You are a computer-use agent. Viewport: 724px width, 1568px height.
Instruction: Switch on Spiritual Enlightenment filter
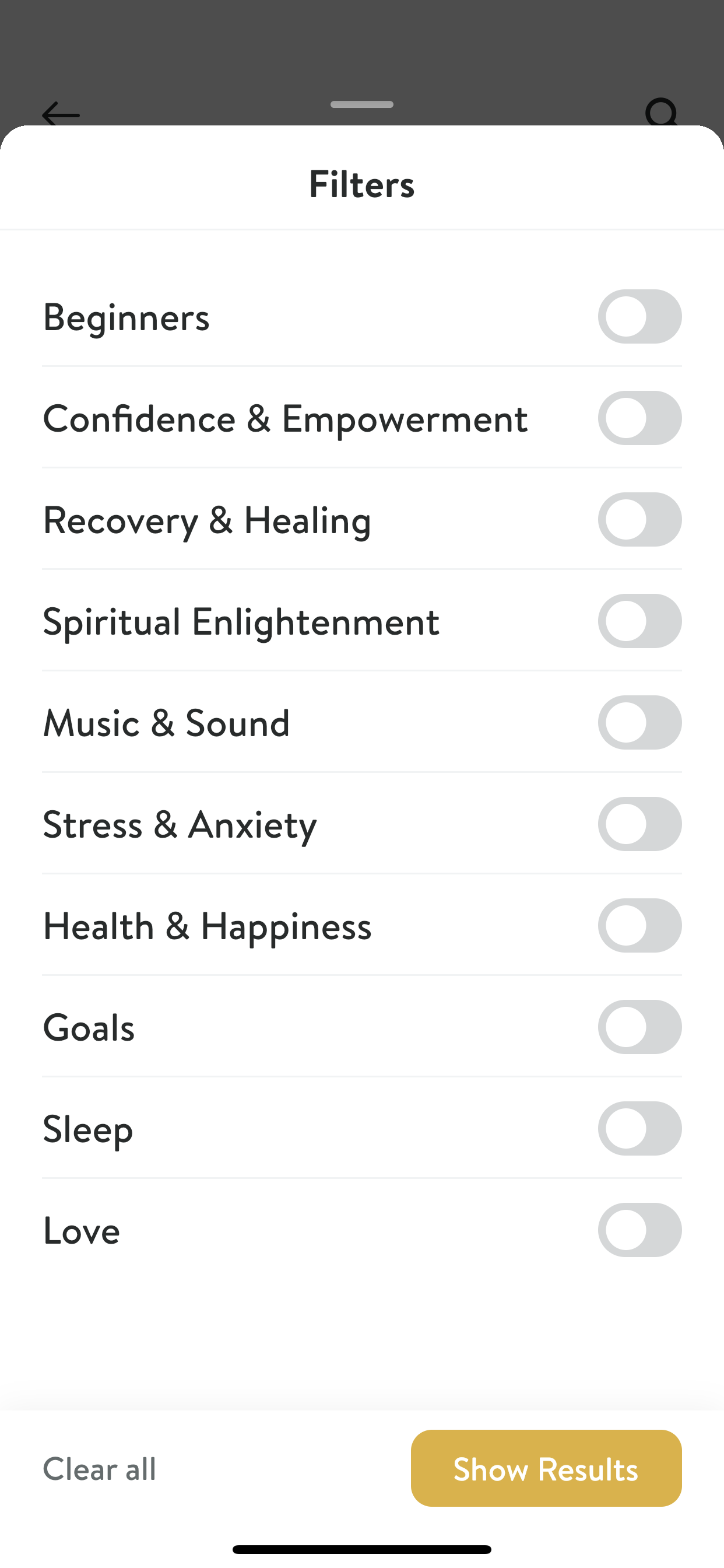[639, 621]
